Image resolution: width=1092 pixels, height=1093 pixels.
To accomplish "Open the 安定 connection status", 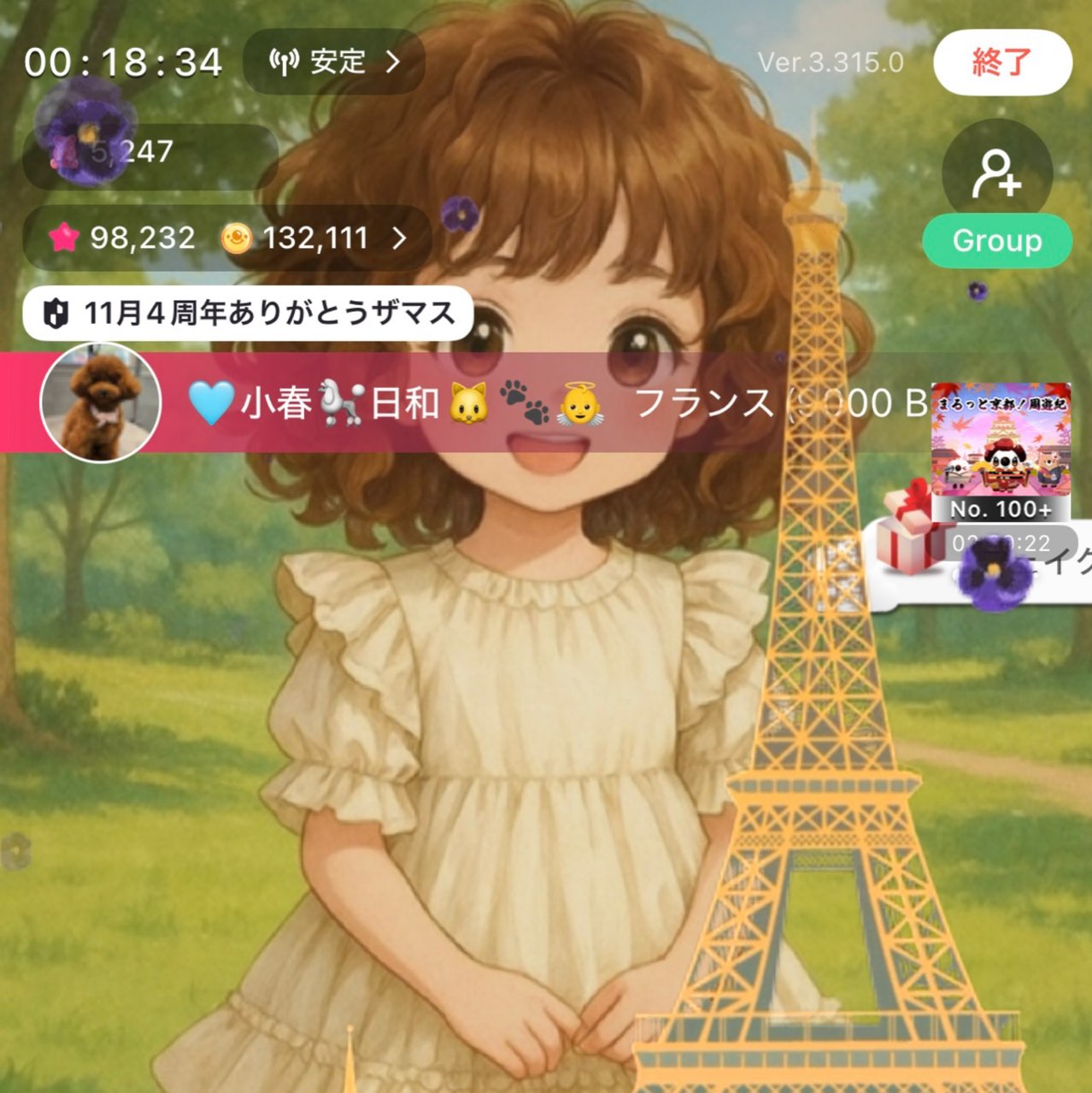I will [334, 62].
